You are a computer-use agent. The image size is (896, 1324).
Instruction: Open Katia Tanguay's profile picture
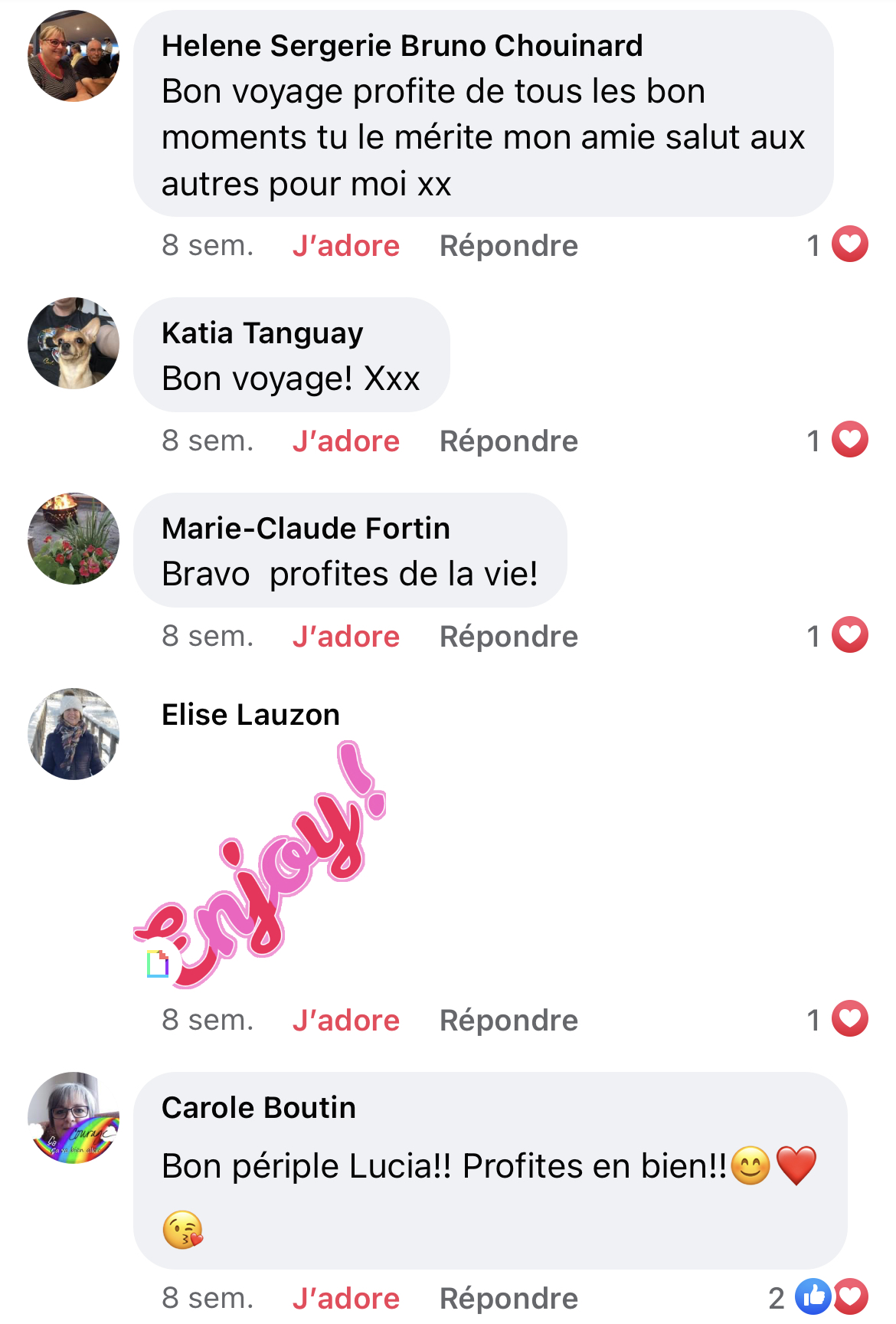[x=74, y=343]
